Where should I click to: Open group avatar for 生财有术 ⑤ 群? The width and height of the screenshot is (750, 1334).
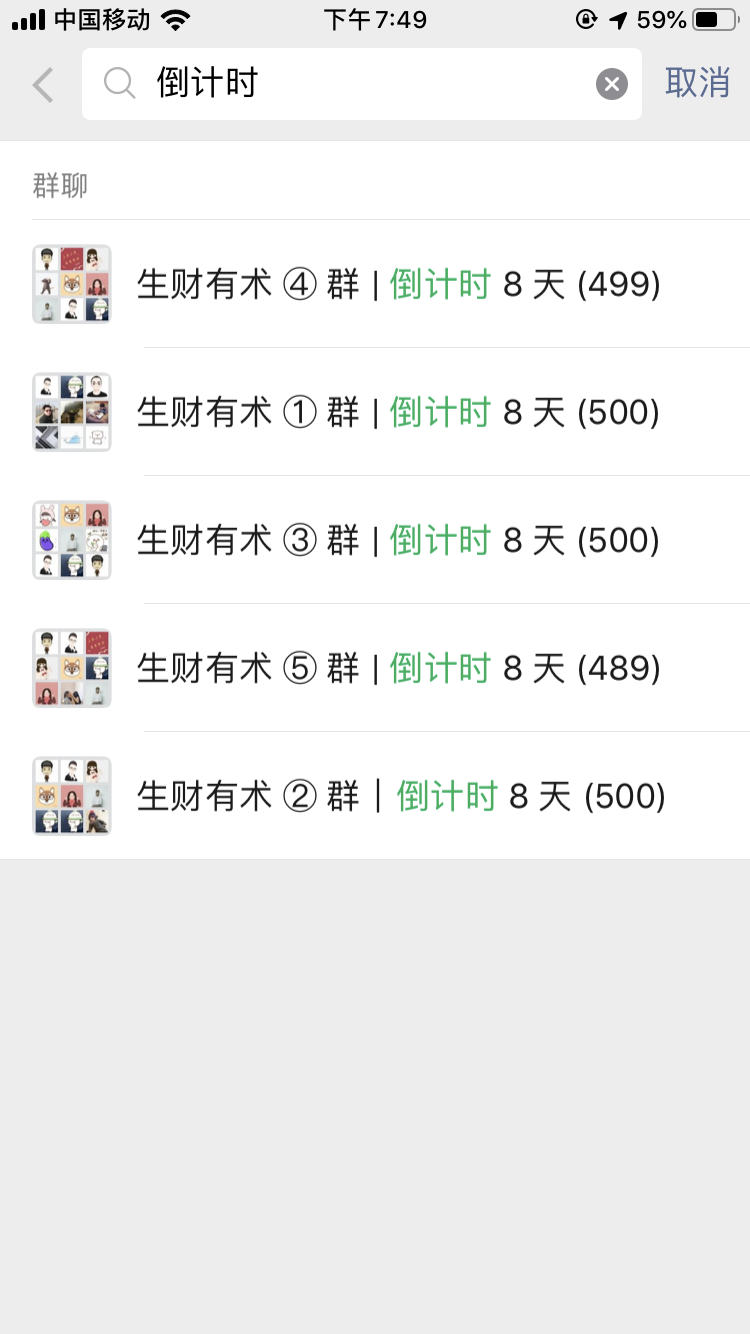pos(71,668)
